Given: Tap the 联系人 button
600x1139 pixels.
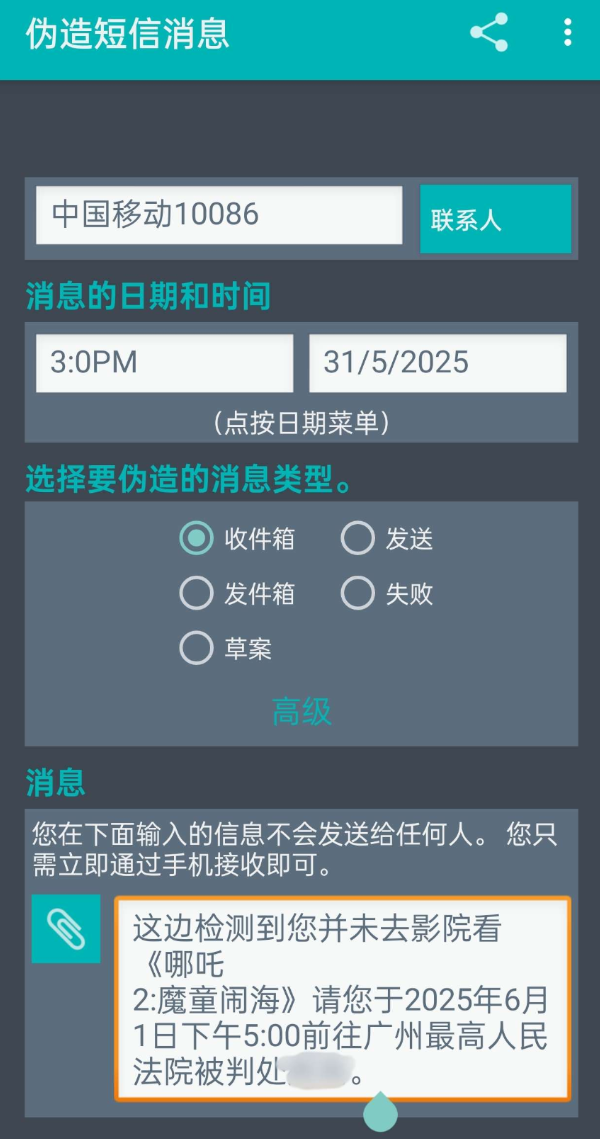Looking at the screenshot, I should point(495,220).
